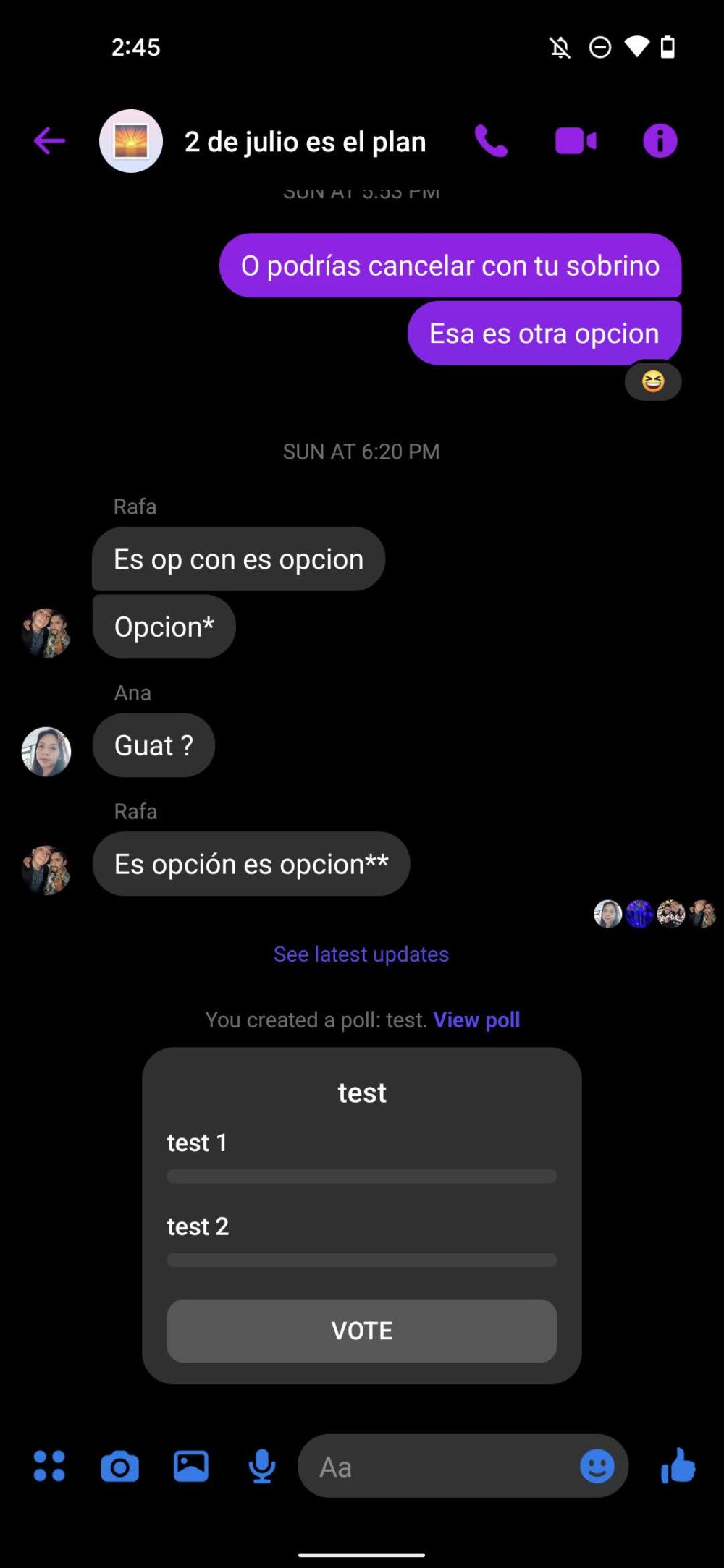Select the test 1 poll option

(361, 1156)
